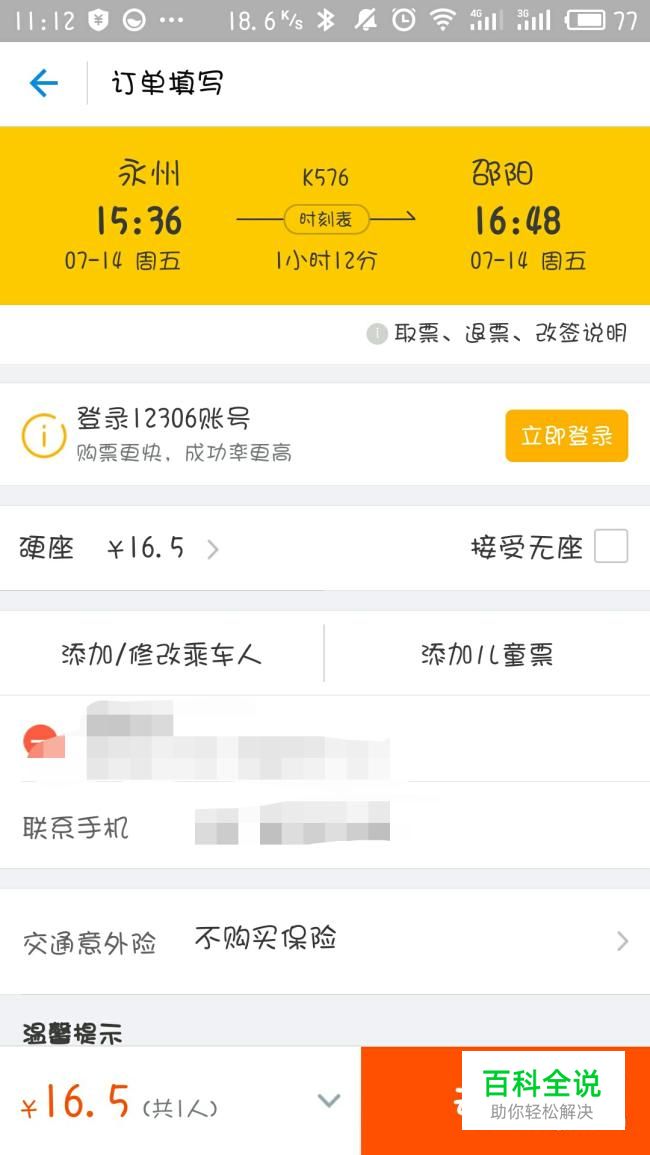This screenshot has width=650, height=1155.
Task: Tick the 接受无座 checkbox
Action: [611, 547]
